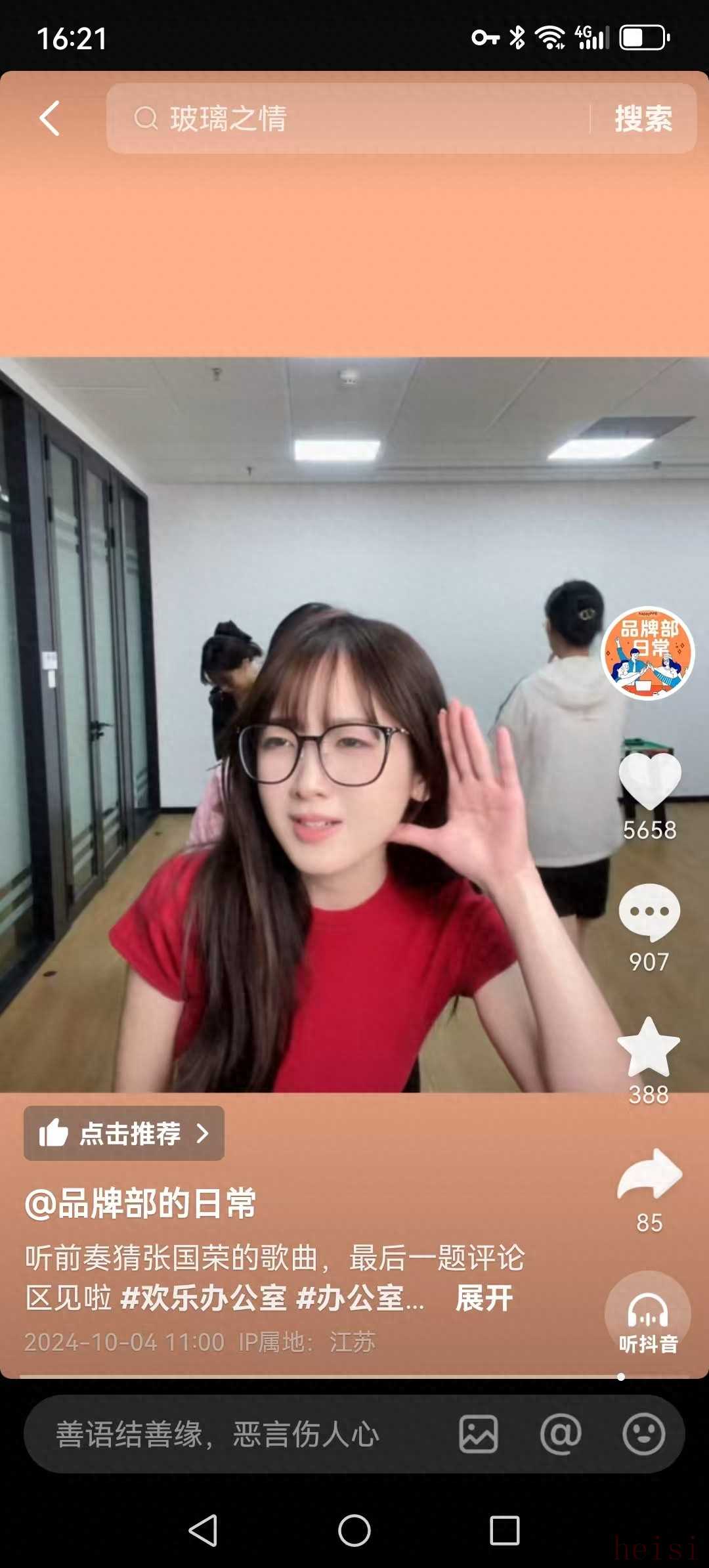This screenshot has height=1568, width=709.
Task: Open the emoji picker in the comment bar
Action: coord(643,1434)
